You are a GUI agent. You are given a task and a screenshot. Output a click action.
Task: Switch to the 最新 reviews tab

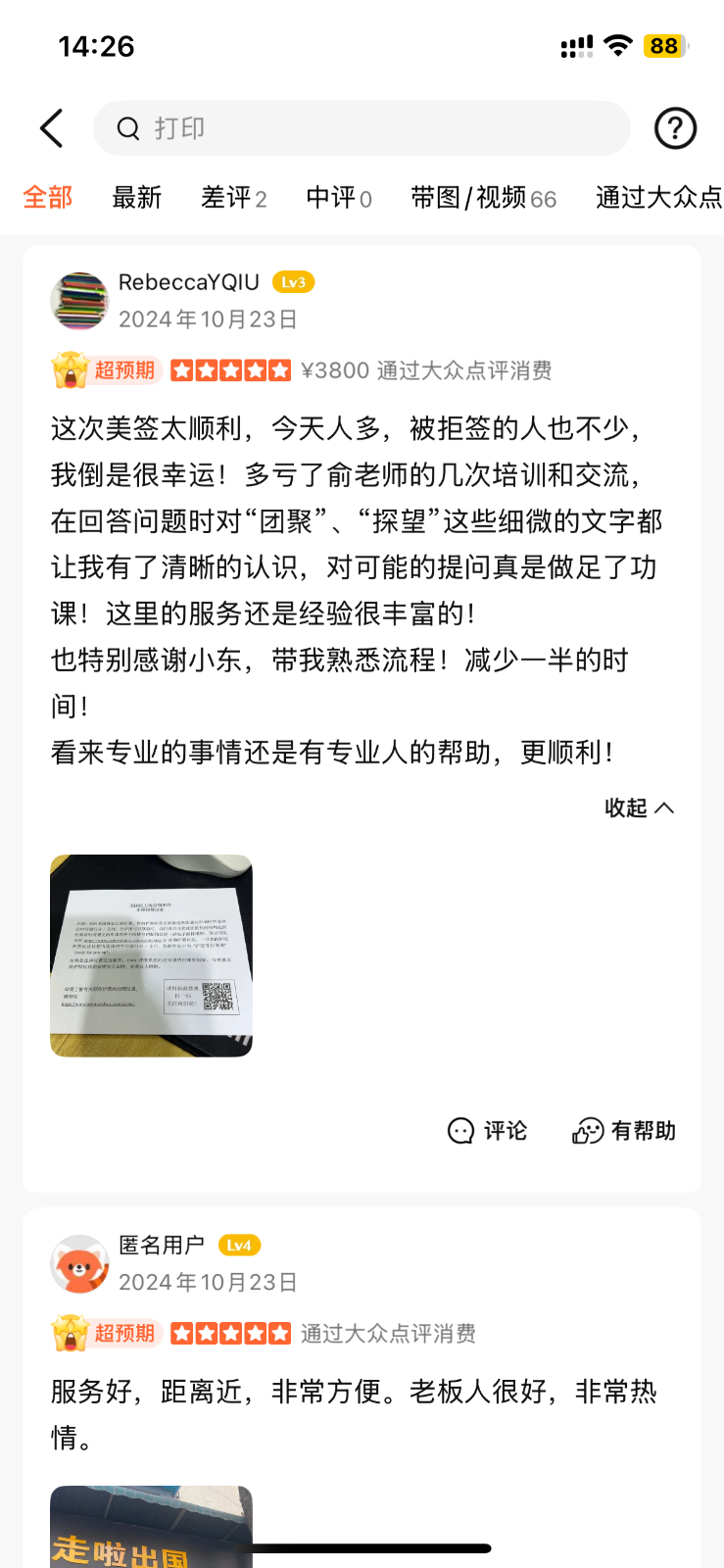(x=136, y=198)
